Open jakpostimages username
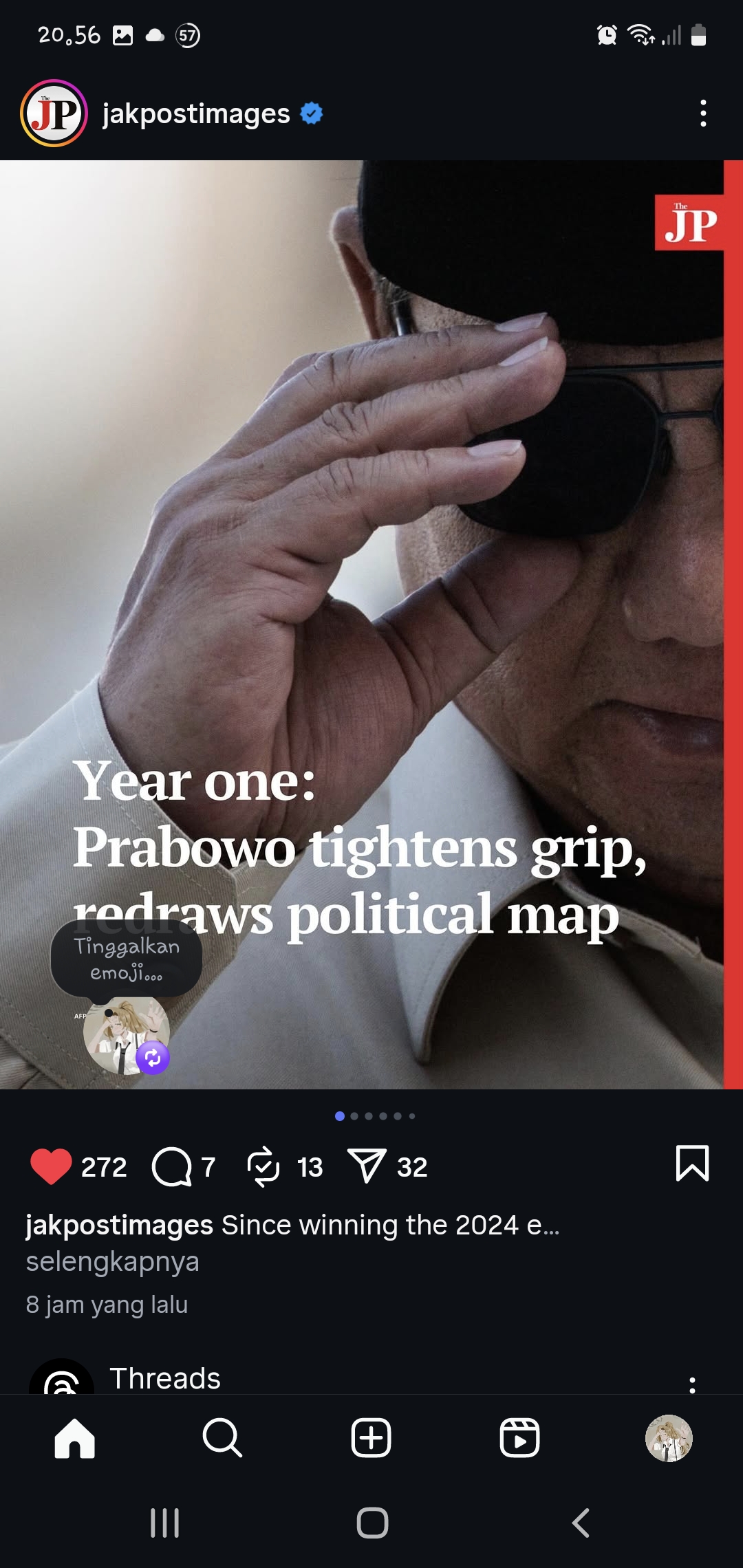The height and width of the screenshot is (1568, 743). (x=196, y=113)
